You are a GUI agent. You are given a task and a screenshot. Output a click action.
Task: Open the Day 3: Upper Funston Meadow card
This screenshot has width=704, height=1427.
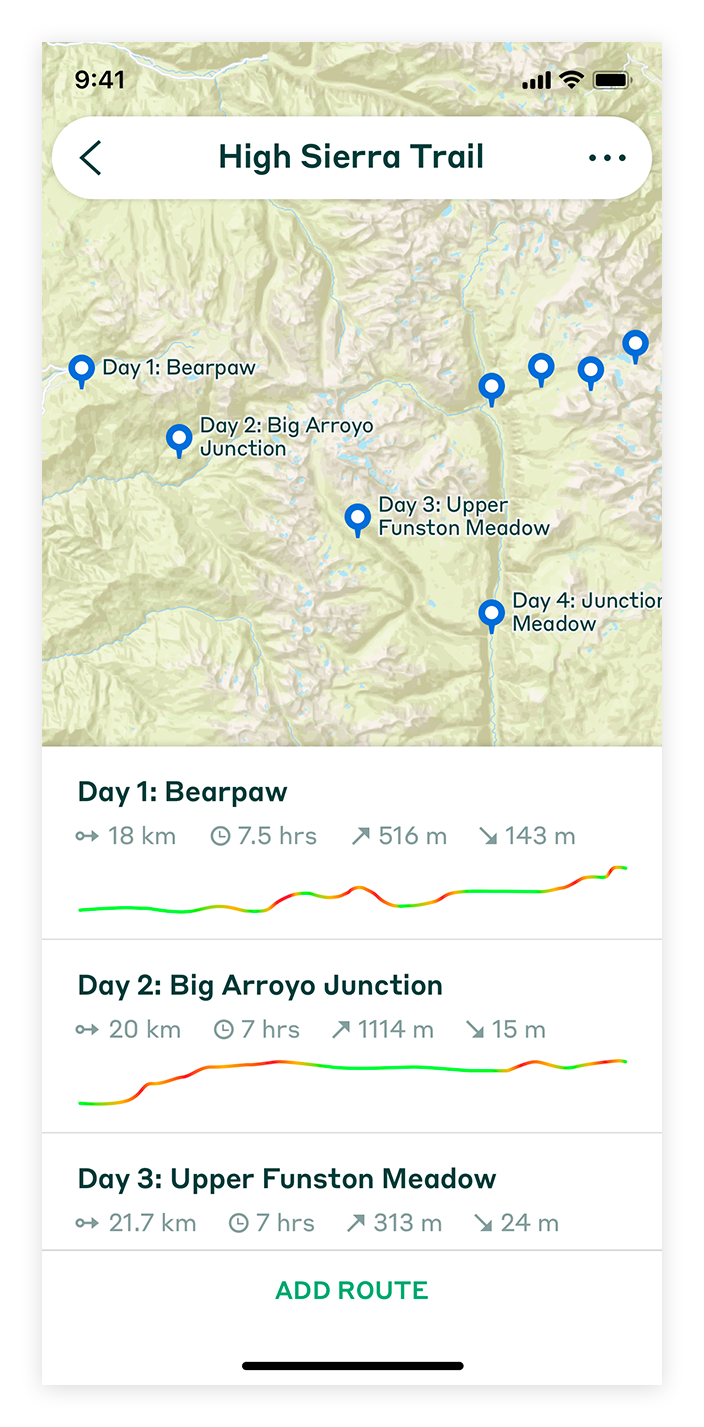[352, 1192]
